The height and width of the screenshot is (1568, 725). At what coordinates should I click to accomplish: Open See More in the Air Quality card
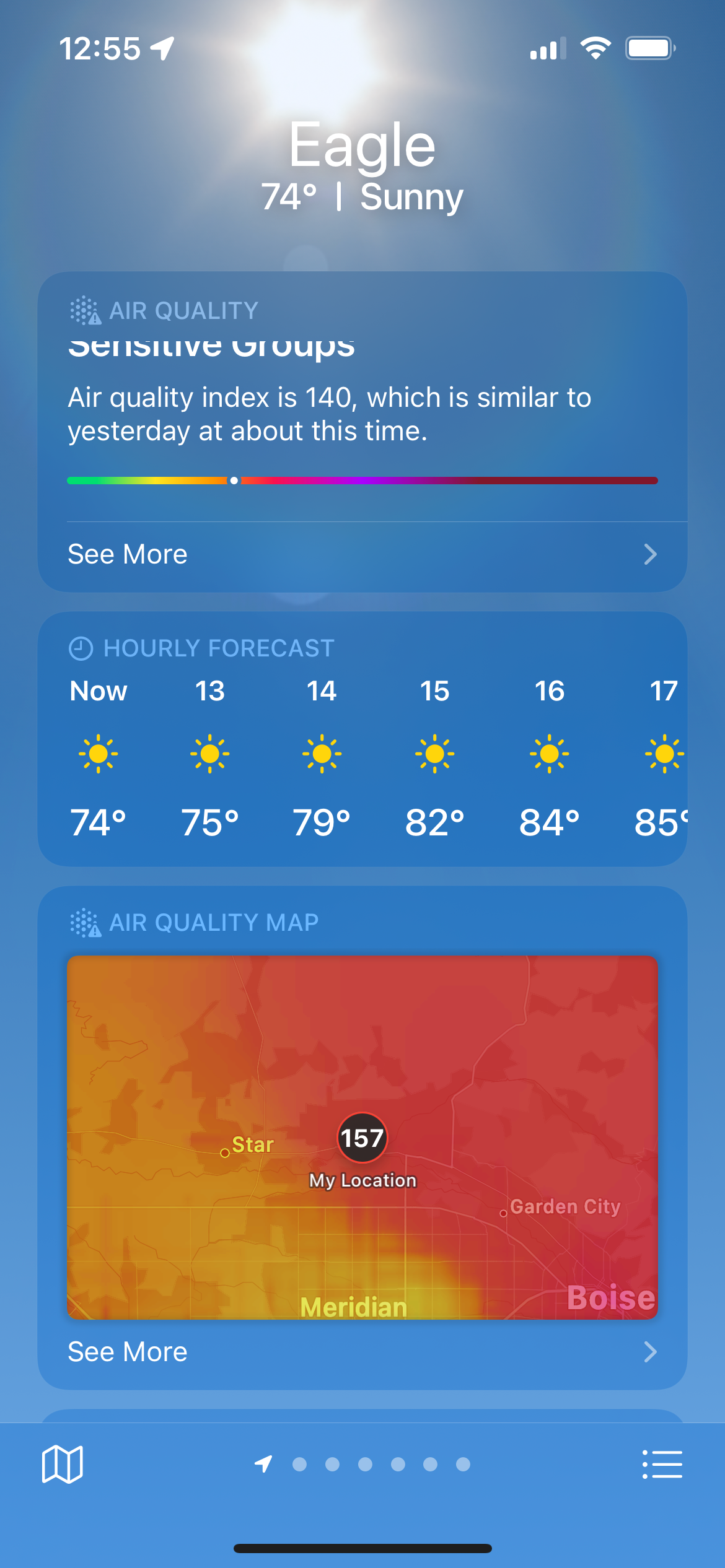[362, 555]
